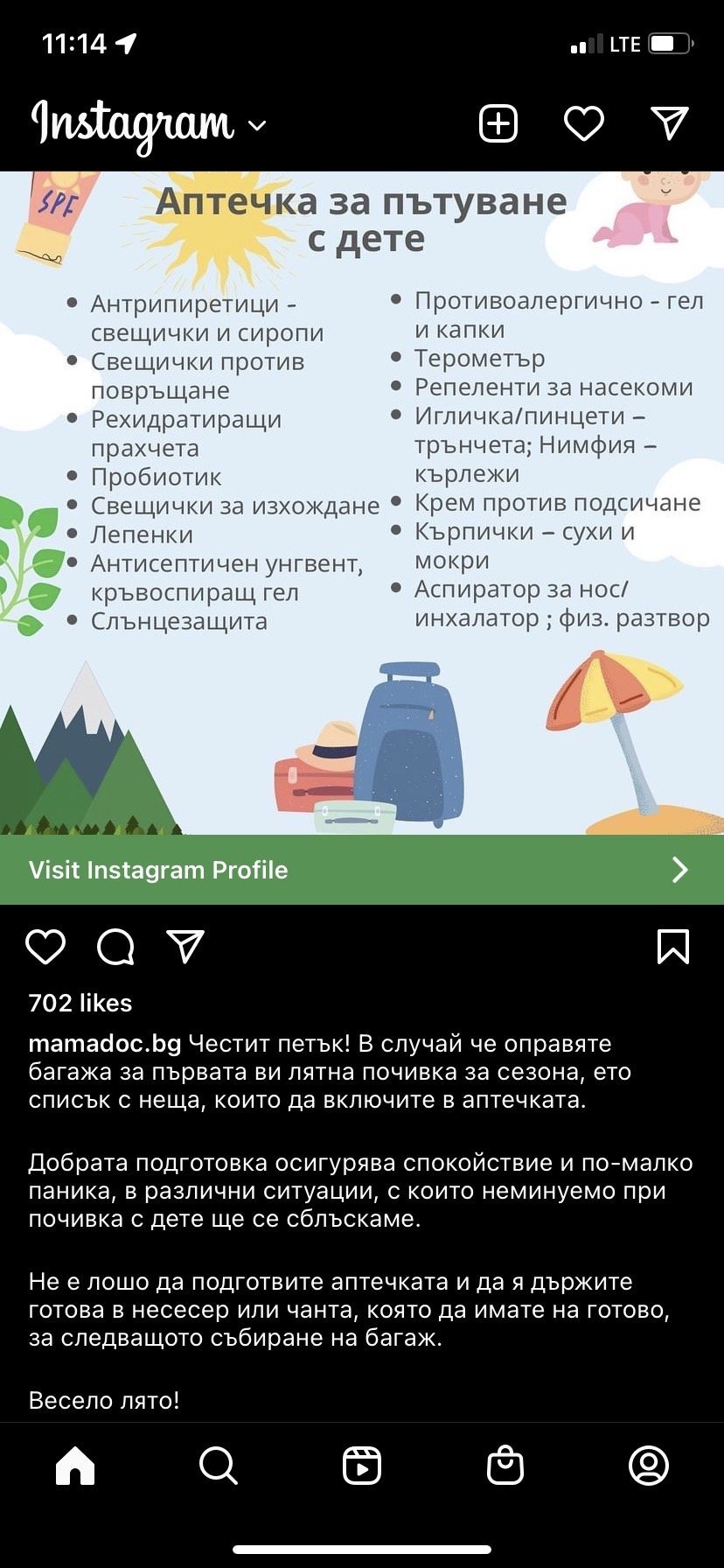Like the mamadoc.bg post
Viewport: 724px width, 1568px height.
tap(45, 947)
